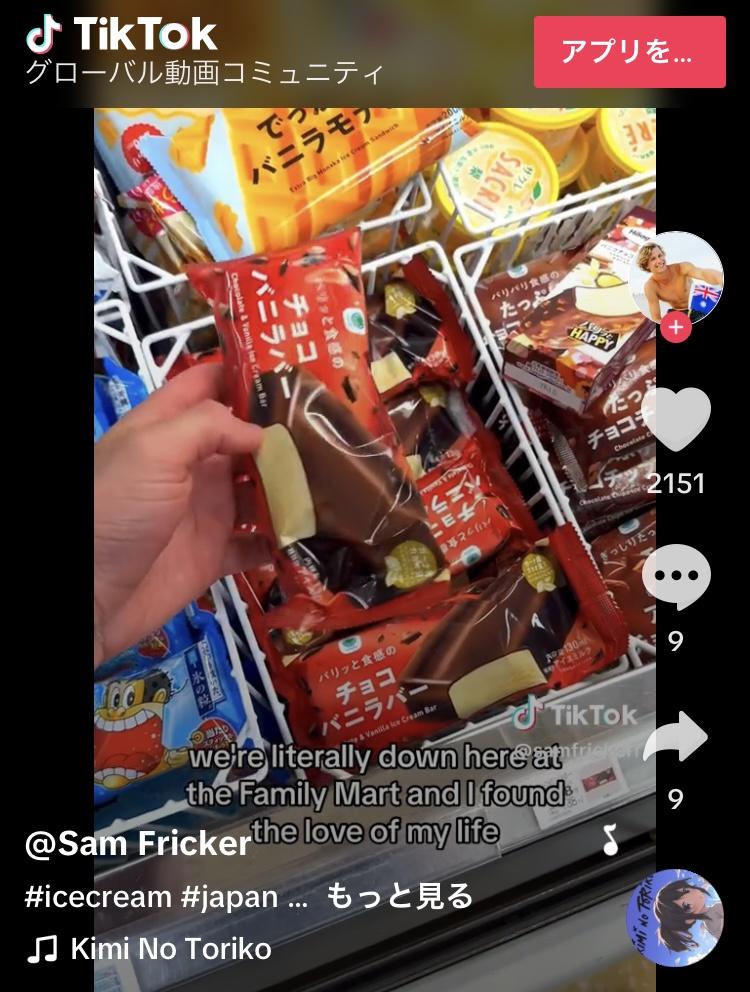
Task: Share this video using the arrow
Action: (x=676, y=737)
